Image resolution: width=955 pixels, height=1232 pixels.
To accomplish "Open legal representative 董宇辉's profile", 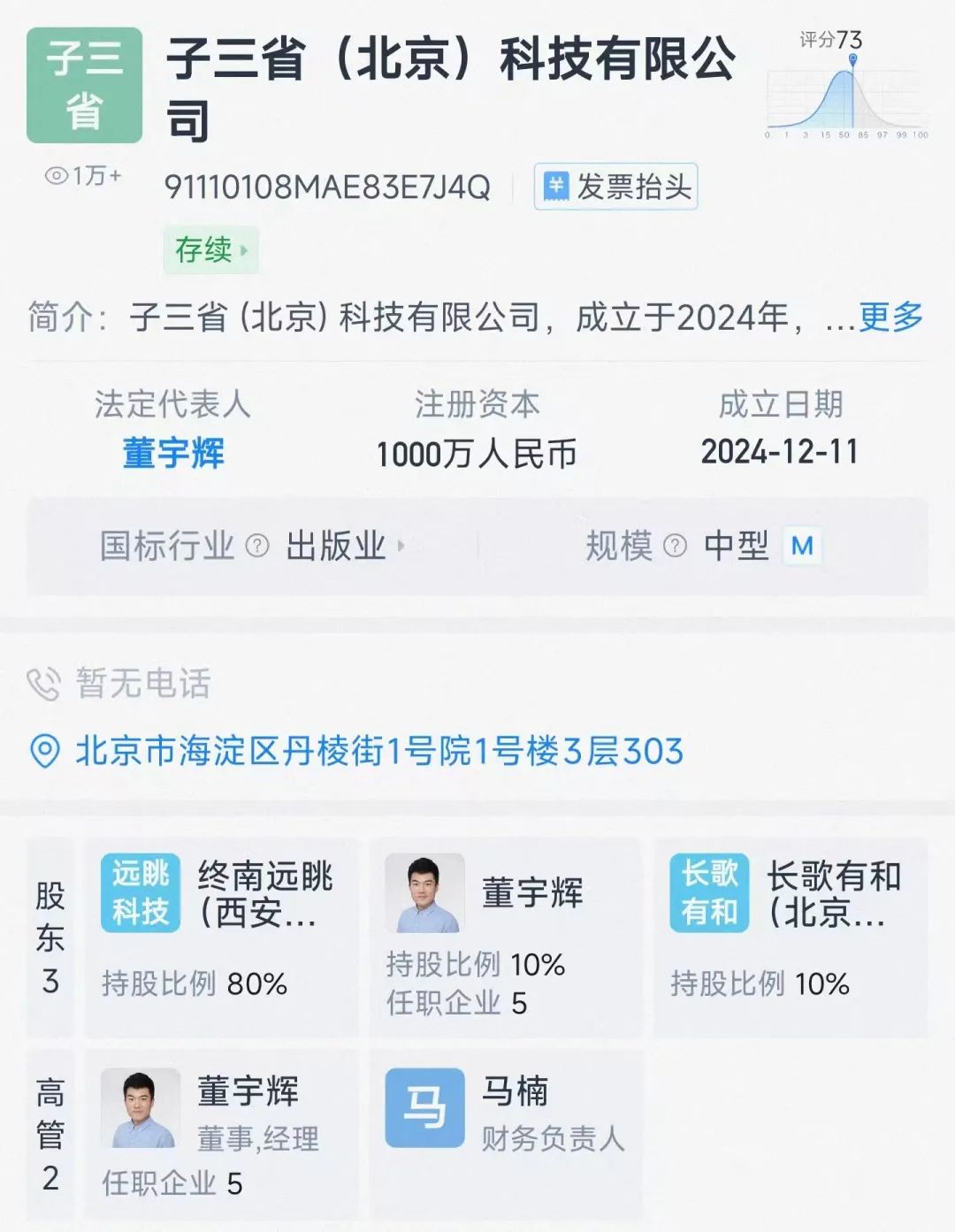I will (173, 454).
